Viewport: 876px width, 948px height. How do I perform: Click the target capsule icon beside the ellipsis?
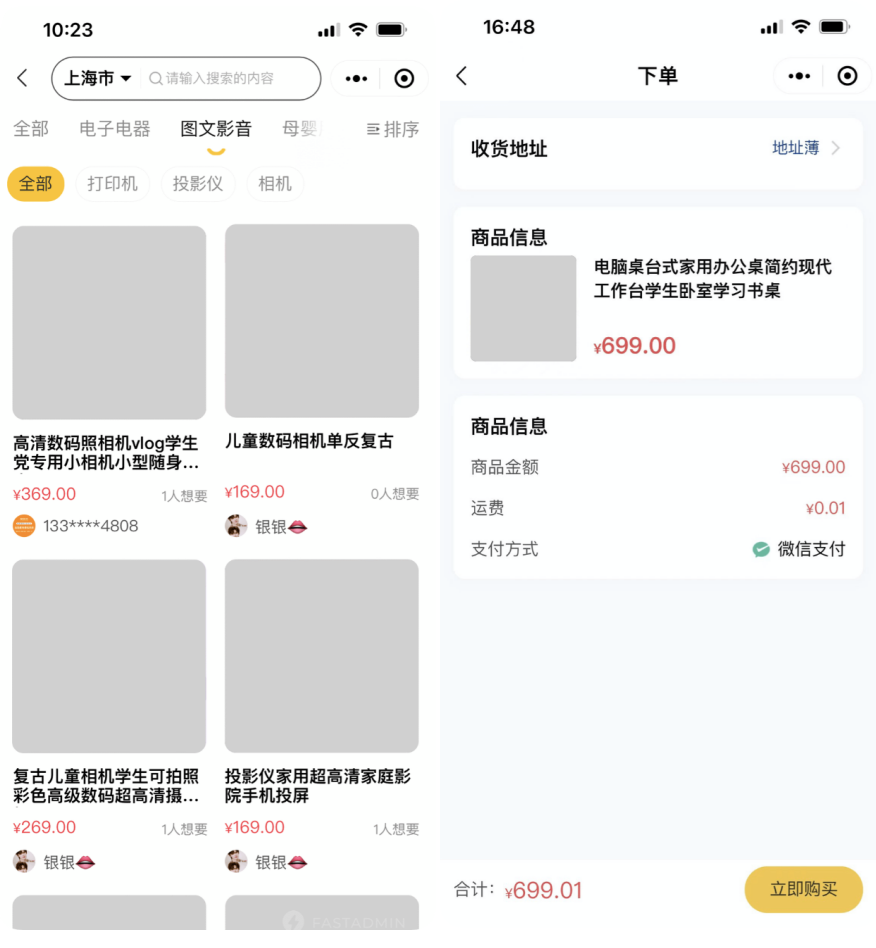click(x=848, y=76)
